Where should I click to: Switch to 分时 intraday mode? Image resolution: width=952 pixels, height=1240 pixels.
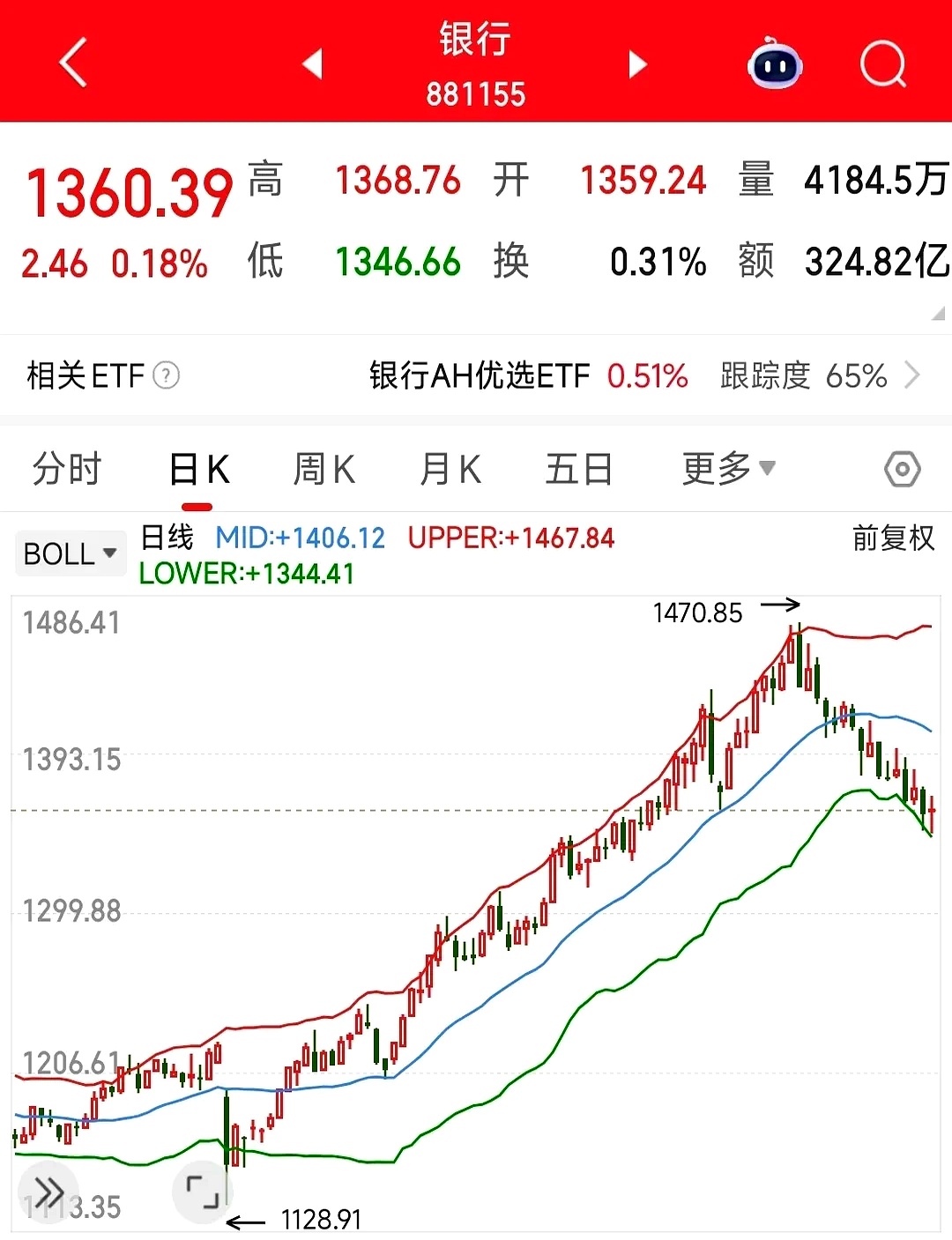(66, 469)
